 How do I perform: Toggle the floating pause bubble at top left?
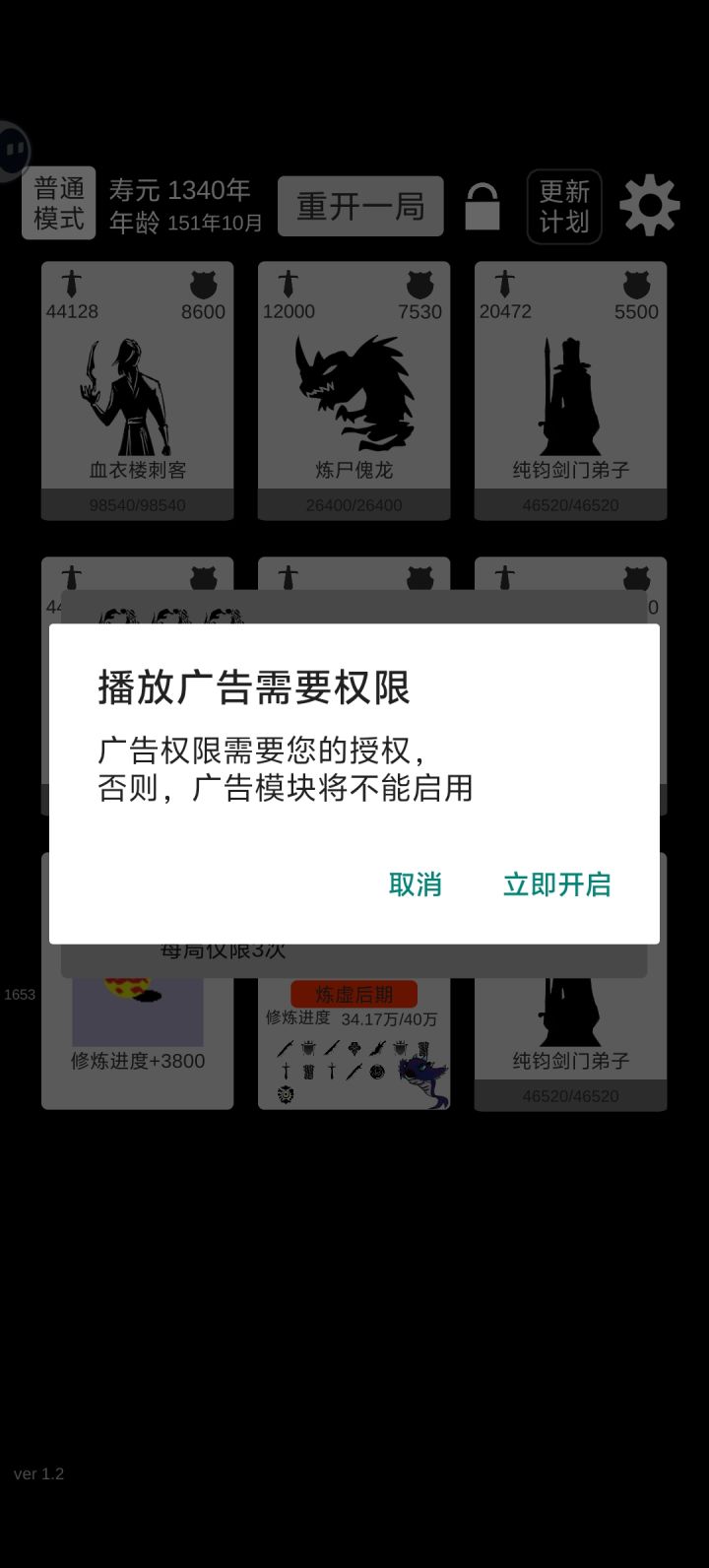click(14, 150)
